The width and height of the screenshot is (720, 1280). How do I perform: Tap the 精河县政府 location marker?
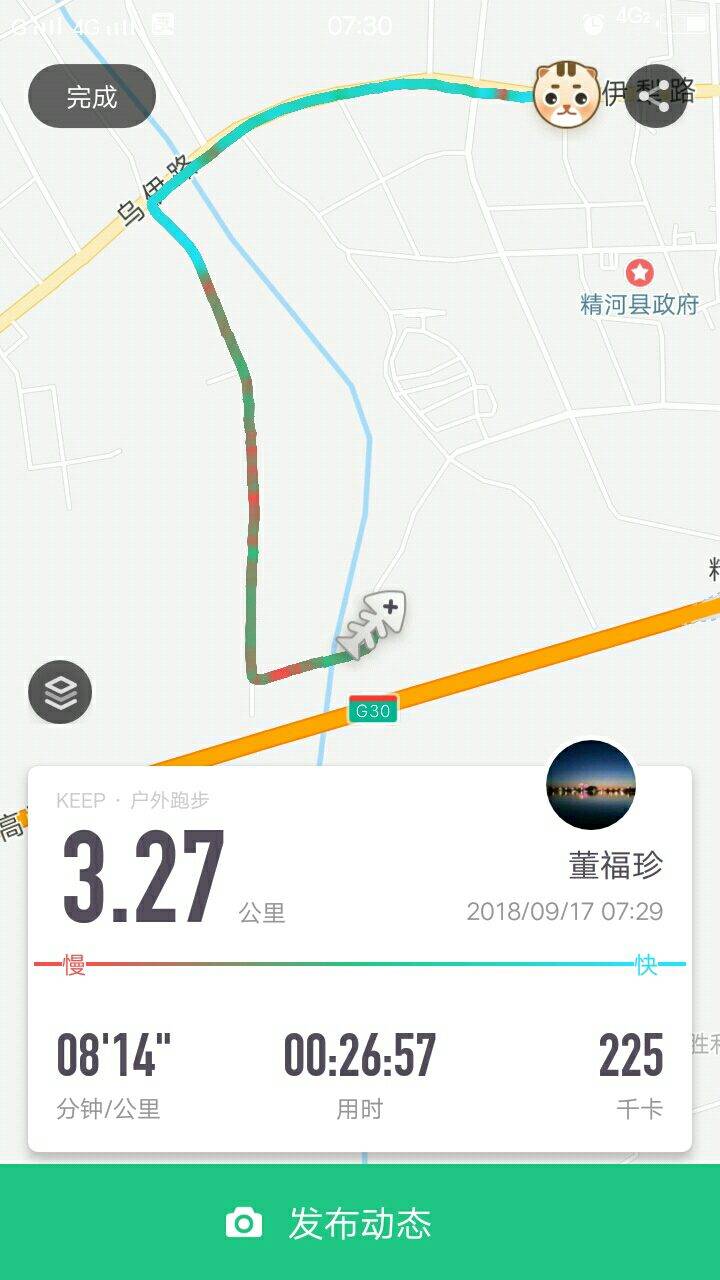[638, 270]
